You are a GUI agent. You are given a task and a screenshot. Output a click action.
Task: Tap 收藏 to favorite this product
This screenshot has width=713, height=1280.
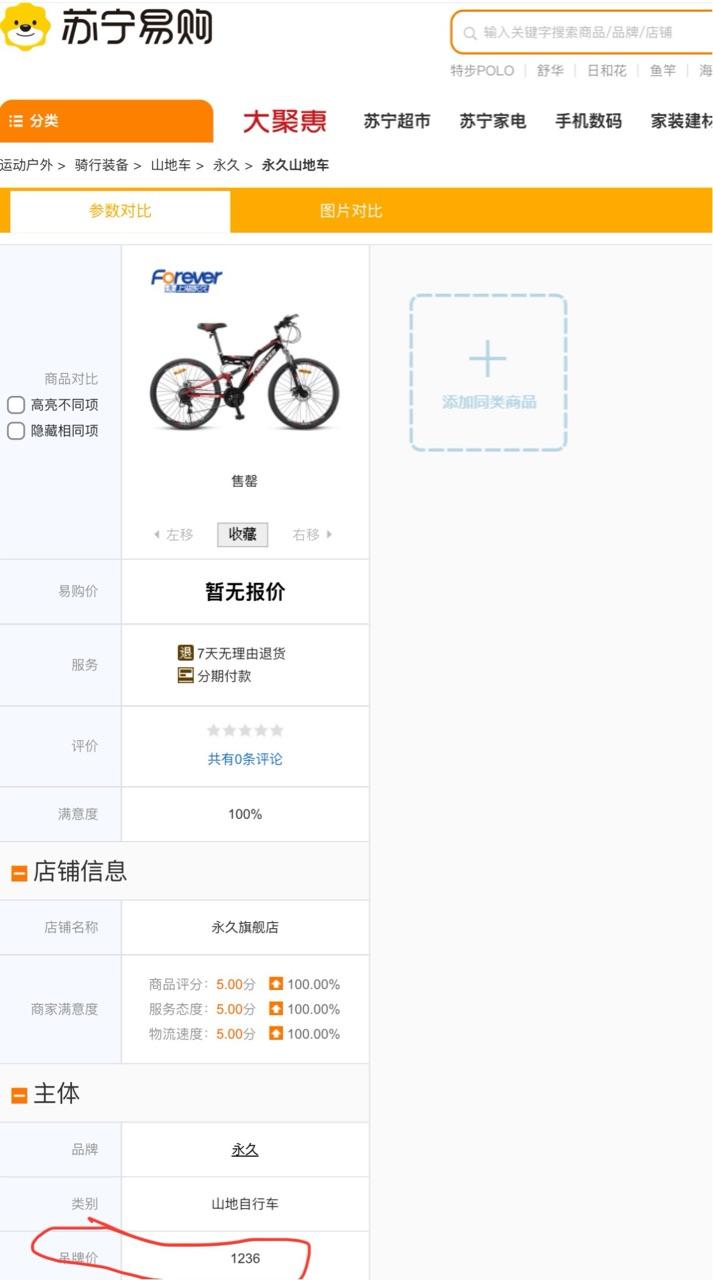[242, 534]
